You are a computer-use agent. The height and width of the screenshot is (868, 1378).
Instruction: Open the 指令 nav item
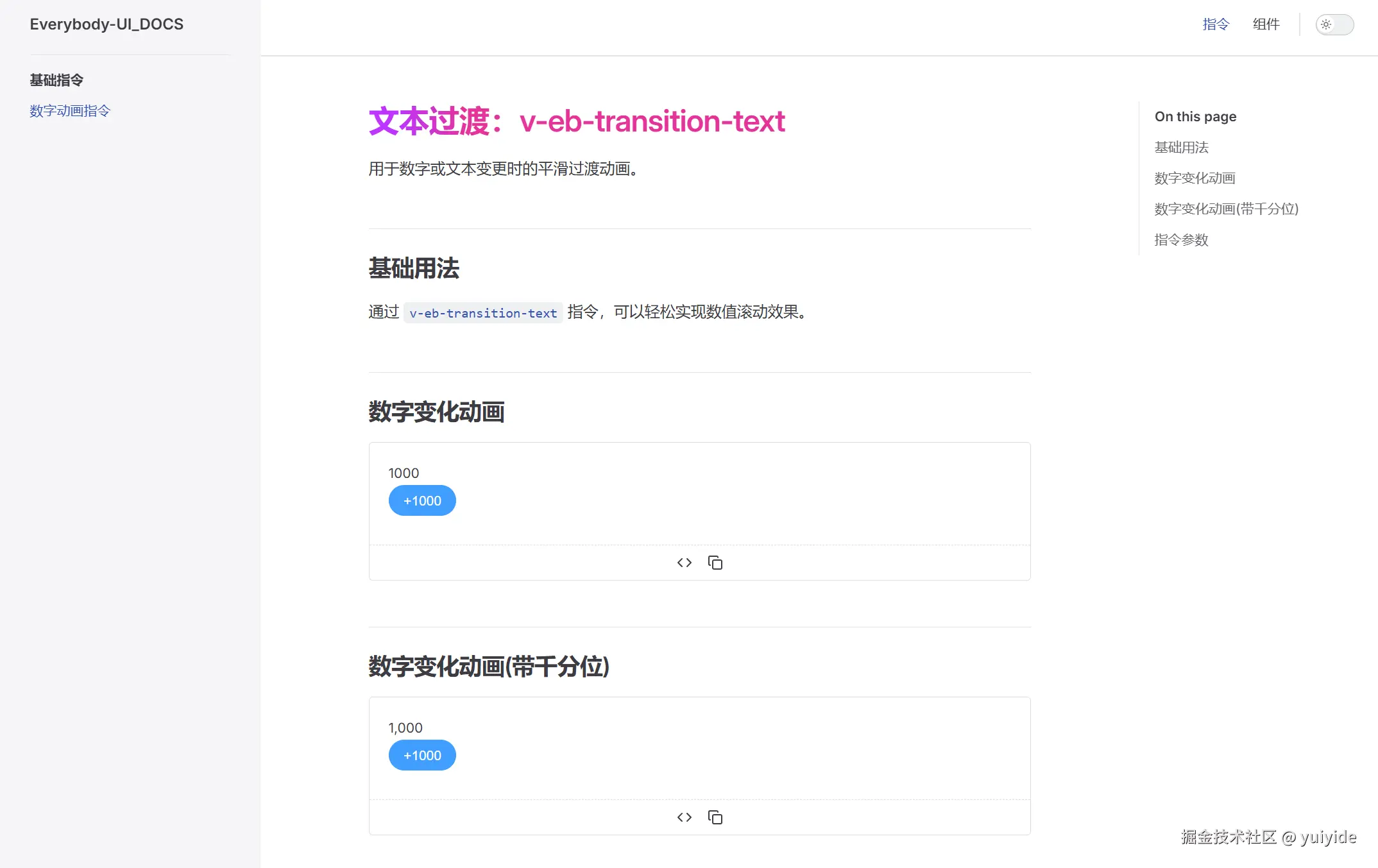(x=1215, y=24)
